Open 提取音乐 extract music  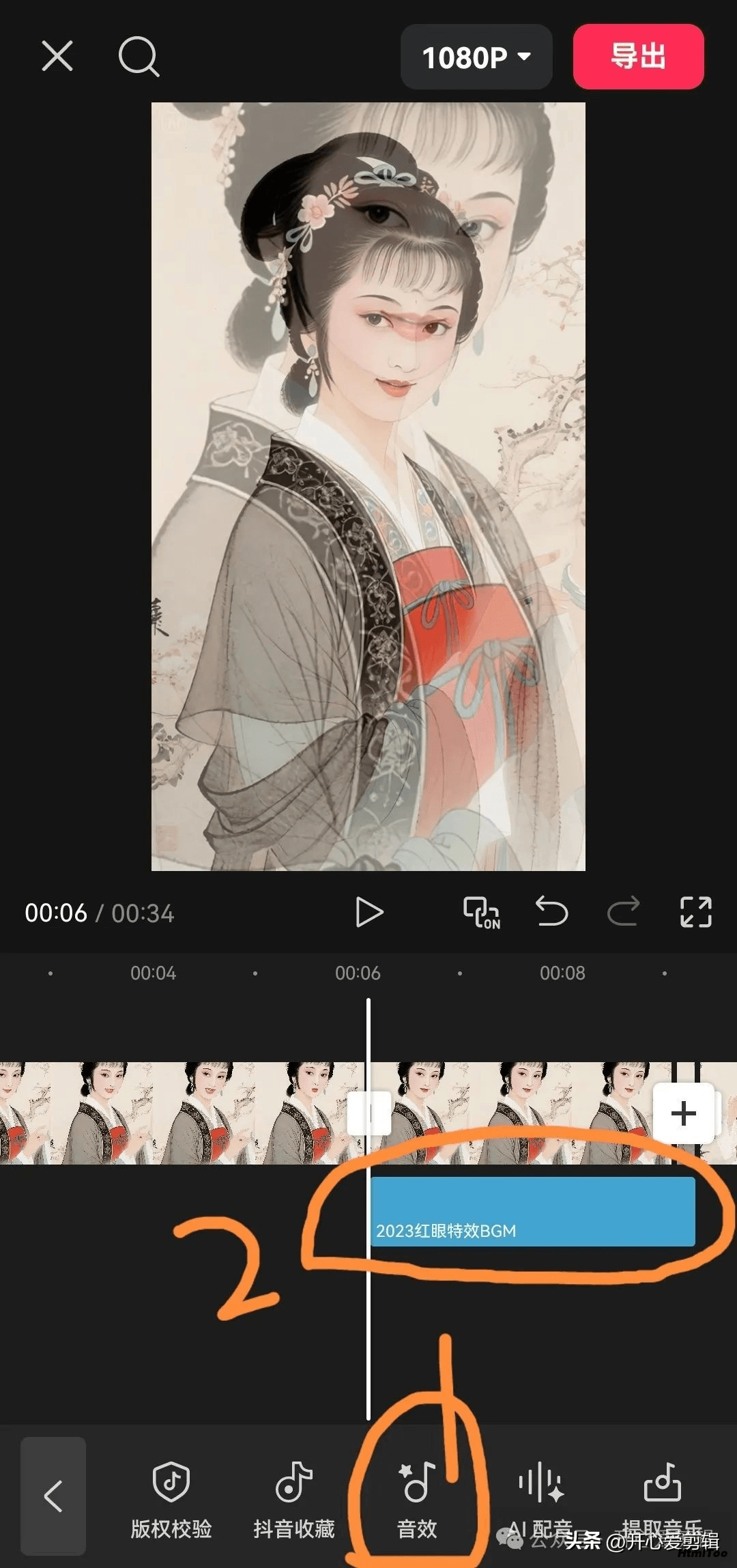pos(663,1500)
